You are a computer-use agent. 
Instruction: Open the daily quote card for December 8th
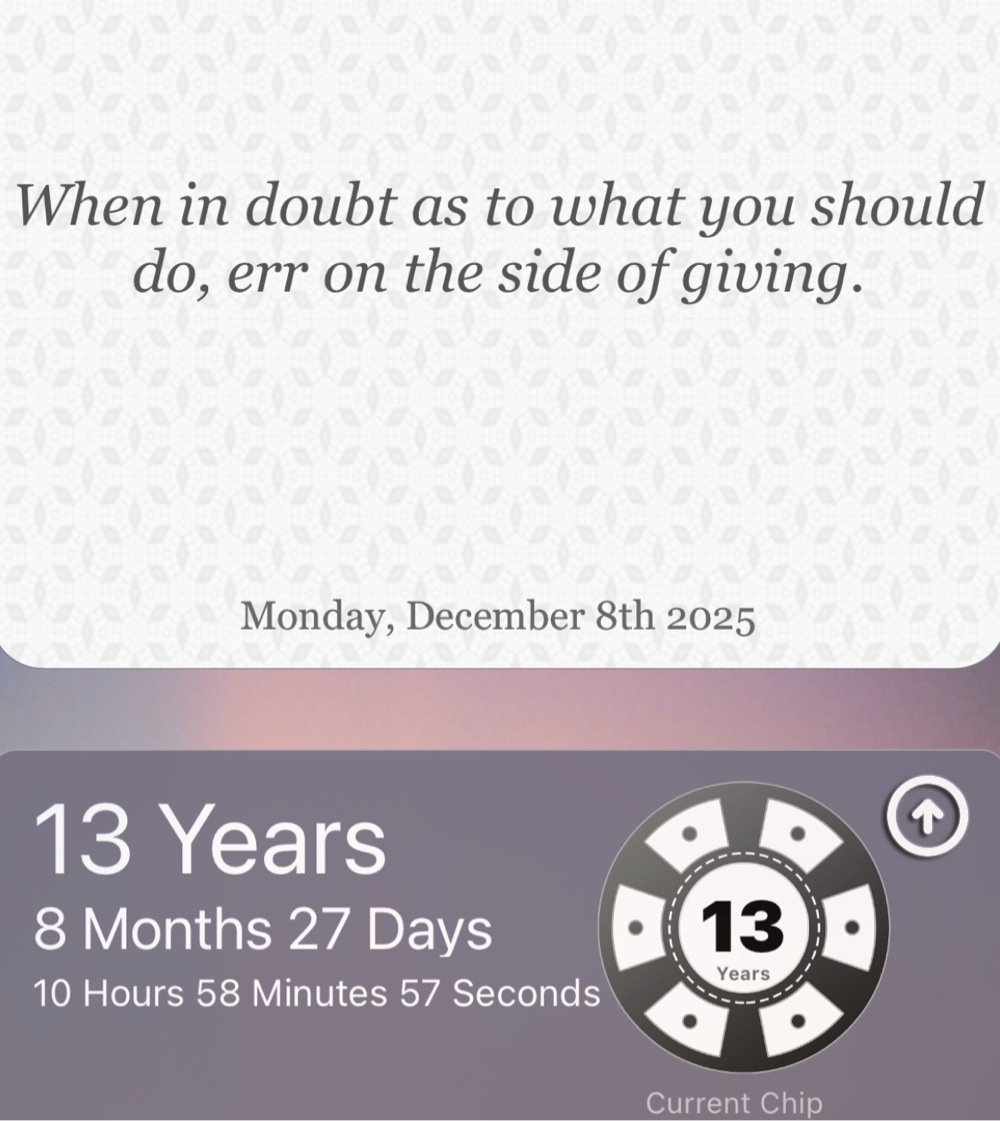pos(498,330)
